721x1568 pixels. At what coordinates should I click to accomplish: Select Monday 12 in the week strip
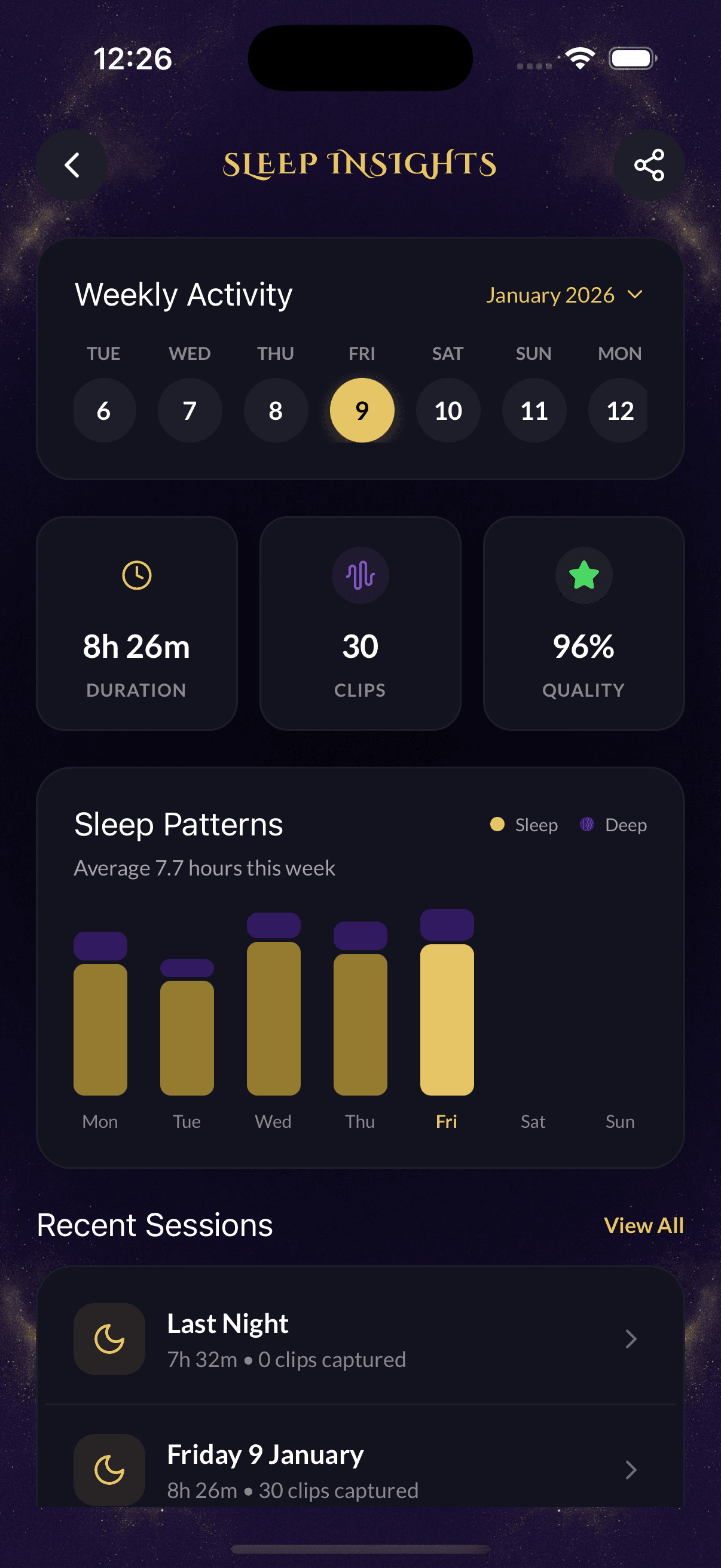click(619, 411)
